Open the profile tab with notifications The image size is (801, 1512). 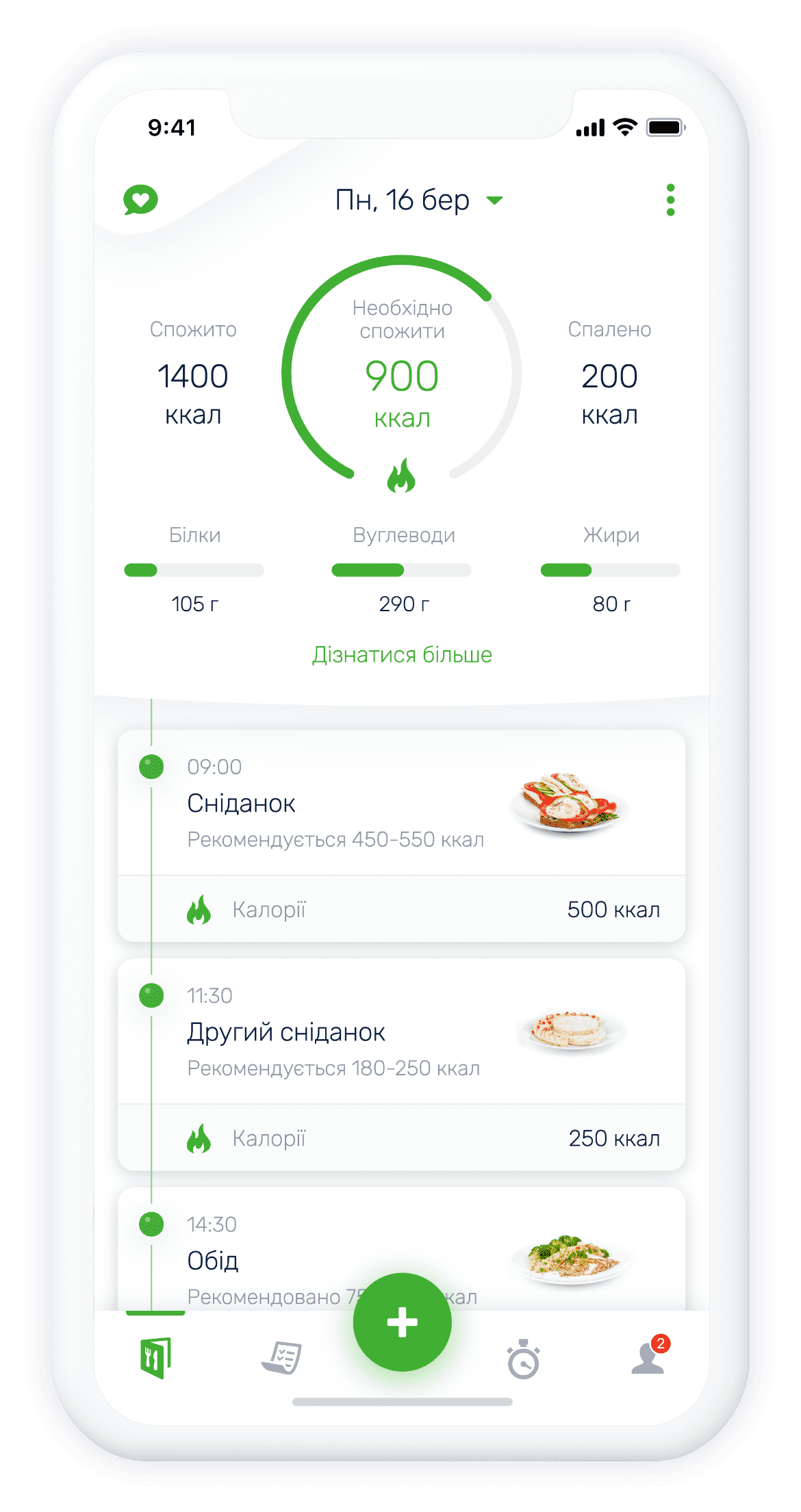pos(648,1358)
